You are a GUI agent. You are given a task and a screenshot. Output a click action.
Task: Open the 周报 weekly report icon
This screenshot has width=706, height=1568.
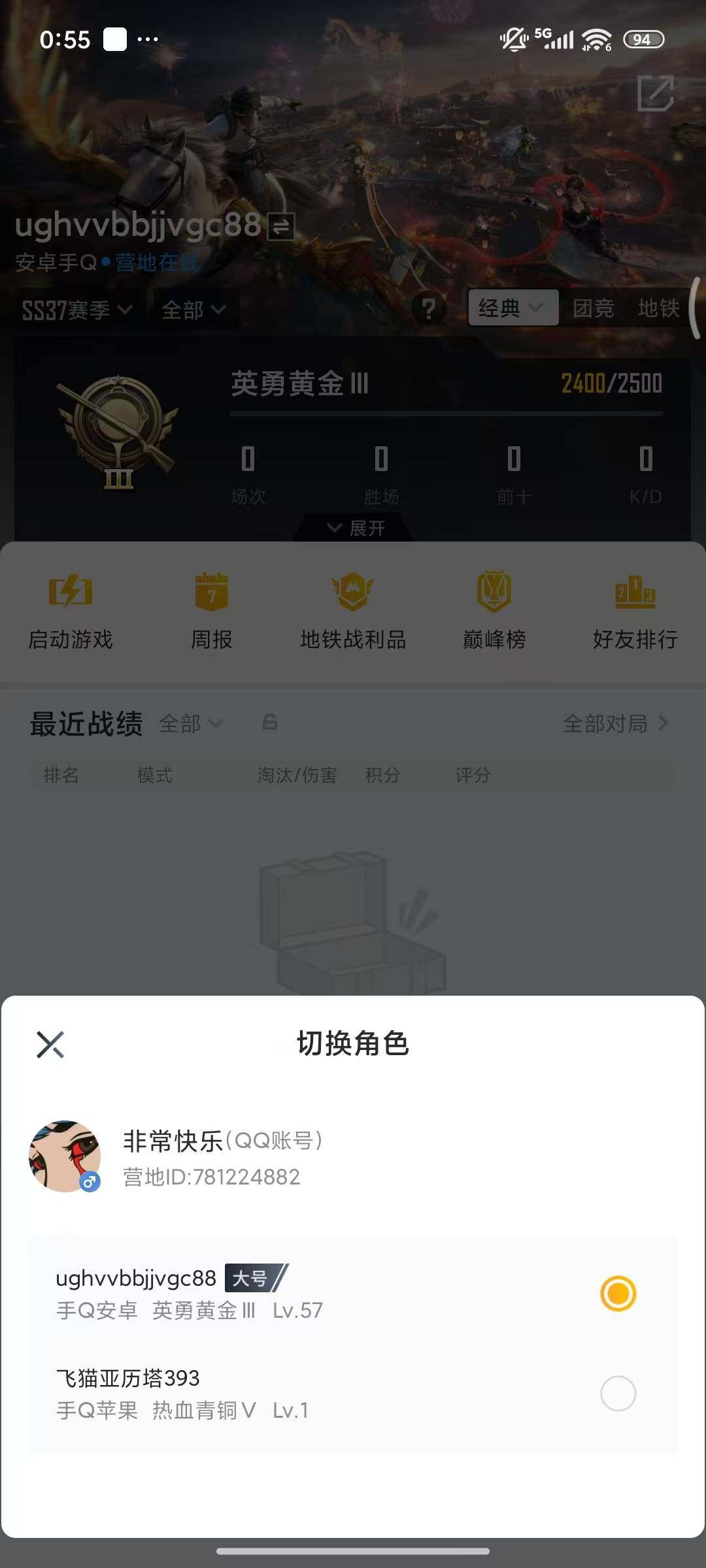click(212, 608)
